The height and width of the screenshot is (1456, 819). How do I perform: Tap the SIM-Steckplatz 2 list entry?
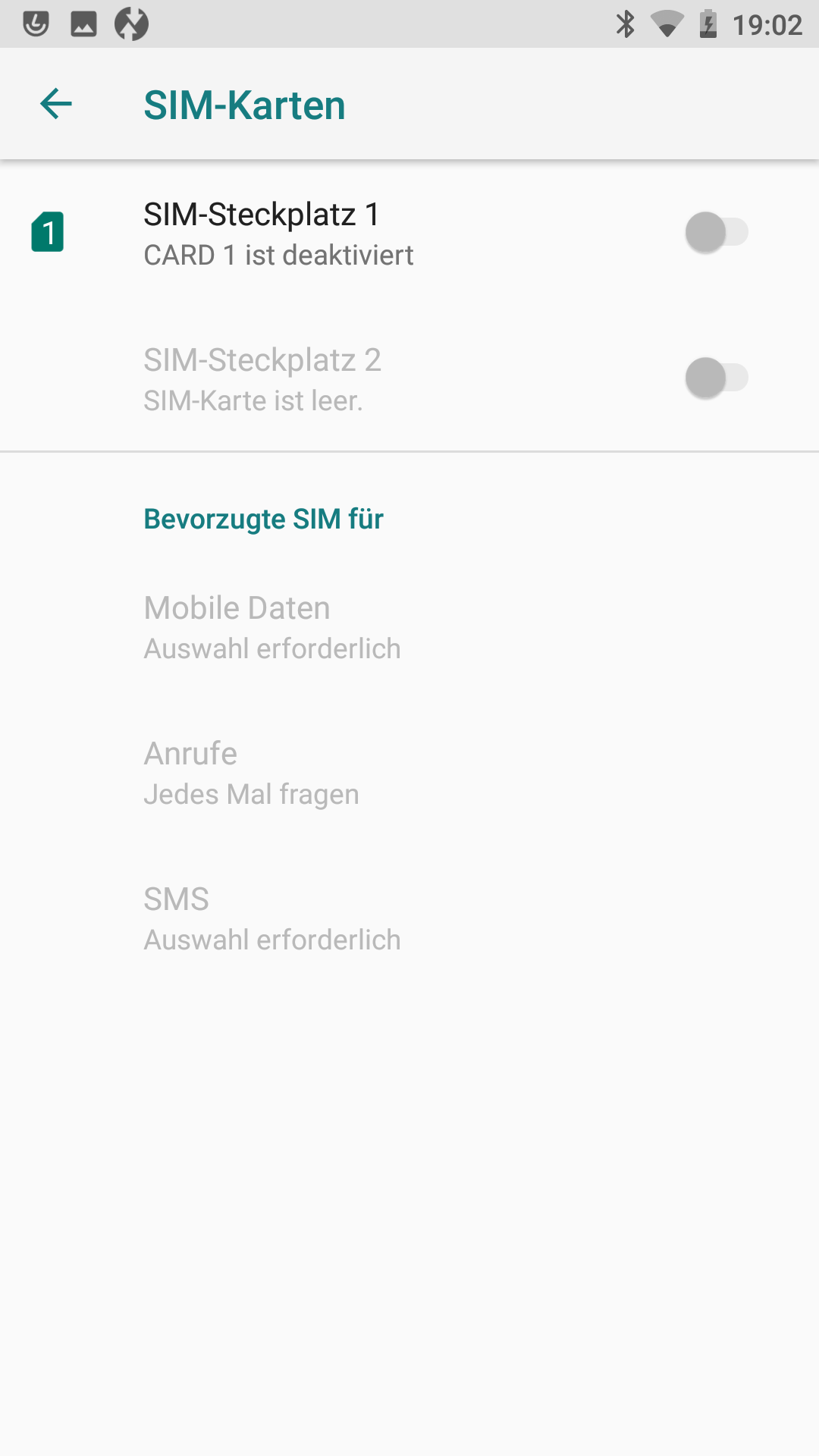[x=303, y=378]
